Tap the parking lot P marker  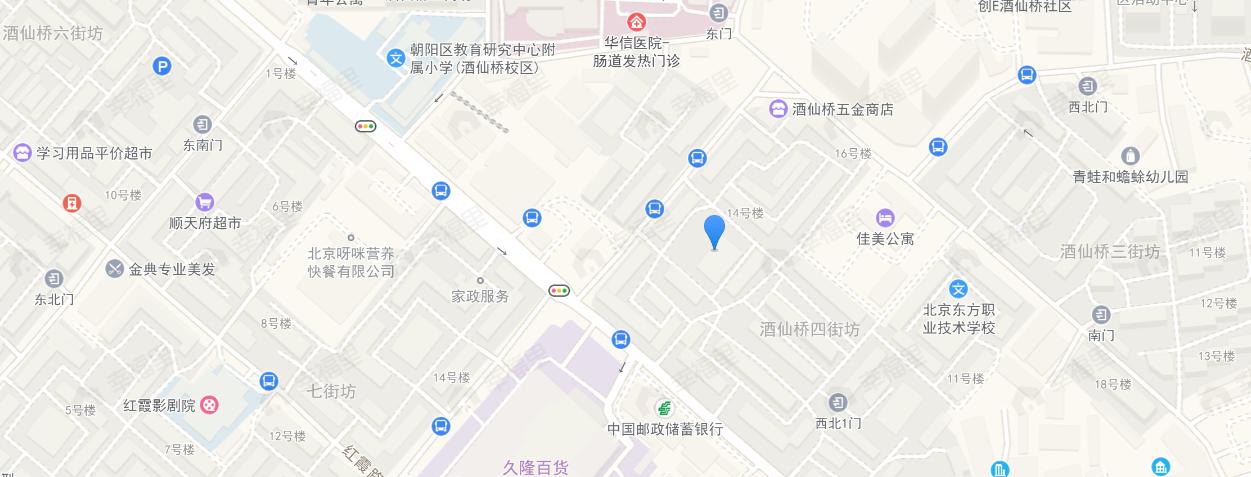pos(162,66)
